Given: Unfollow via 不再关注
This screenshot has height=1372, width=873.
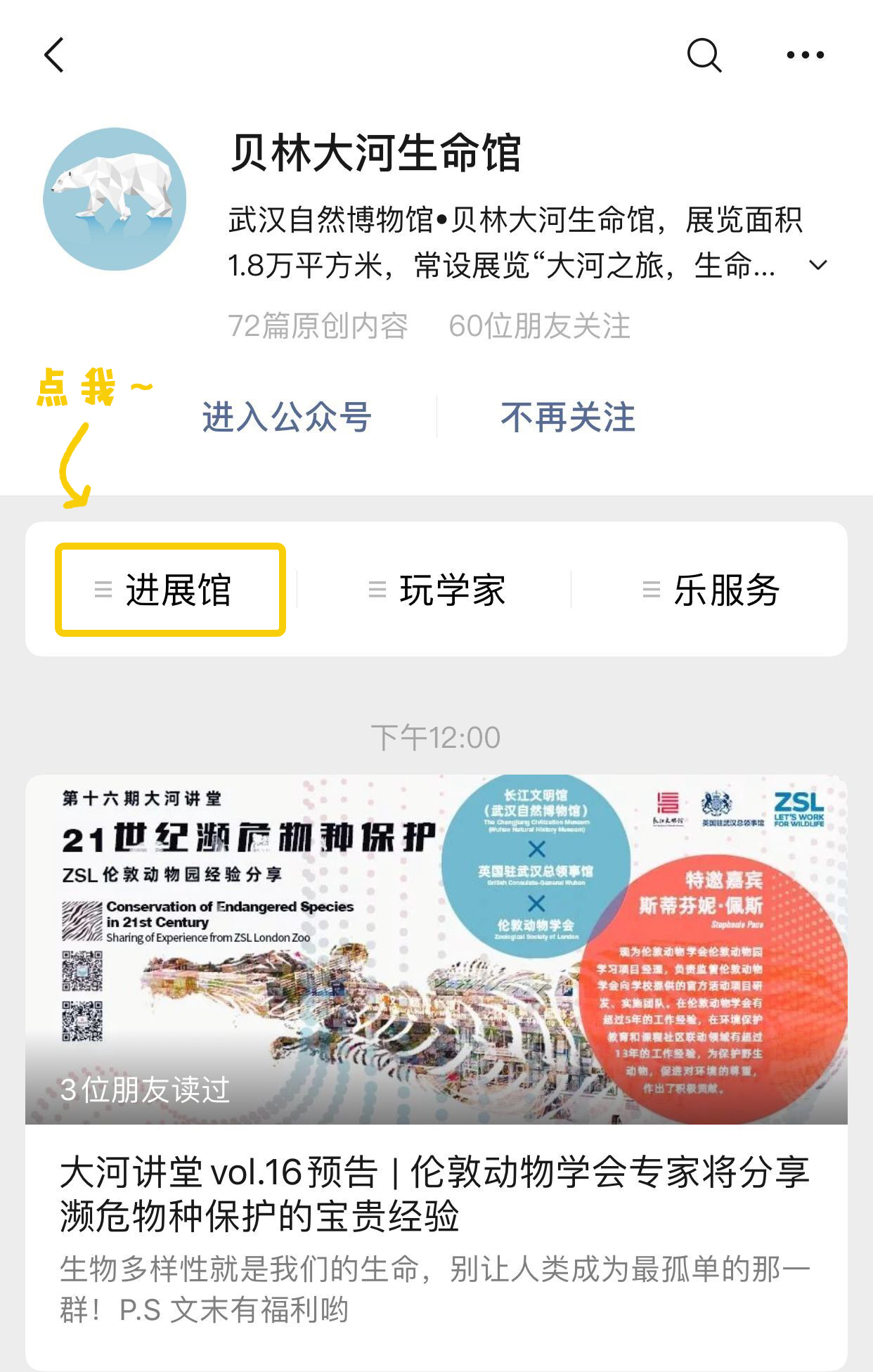Looking at the screenshot, I should coord(568,417).
